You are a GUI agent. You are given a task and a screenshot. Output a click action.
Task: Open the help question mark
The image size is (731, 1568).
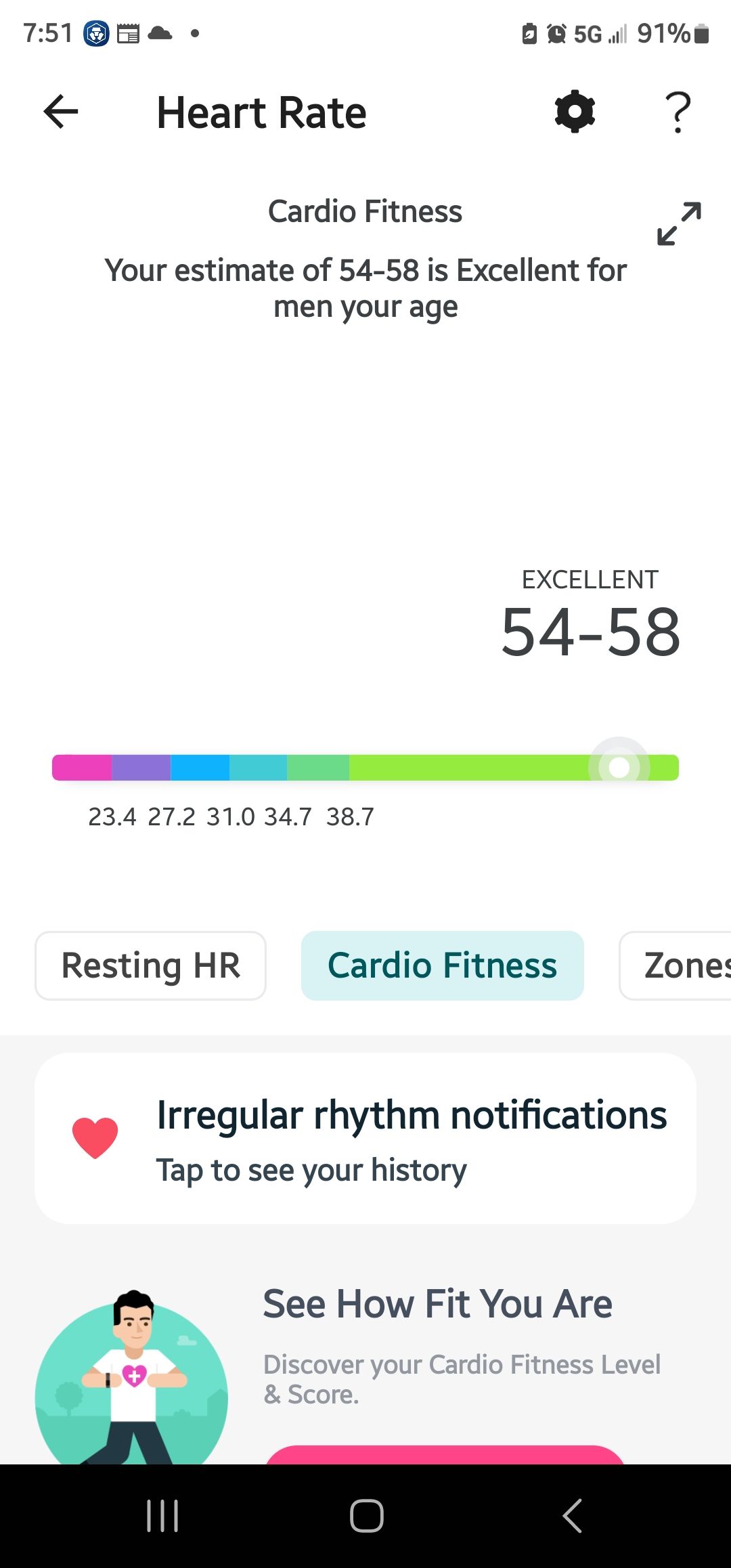[x=678, y=112]
